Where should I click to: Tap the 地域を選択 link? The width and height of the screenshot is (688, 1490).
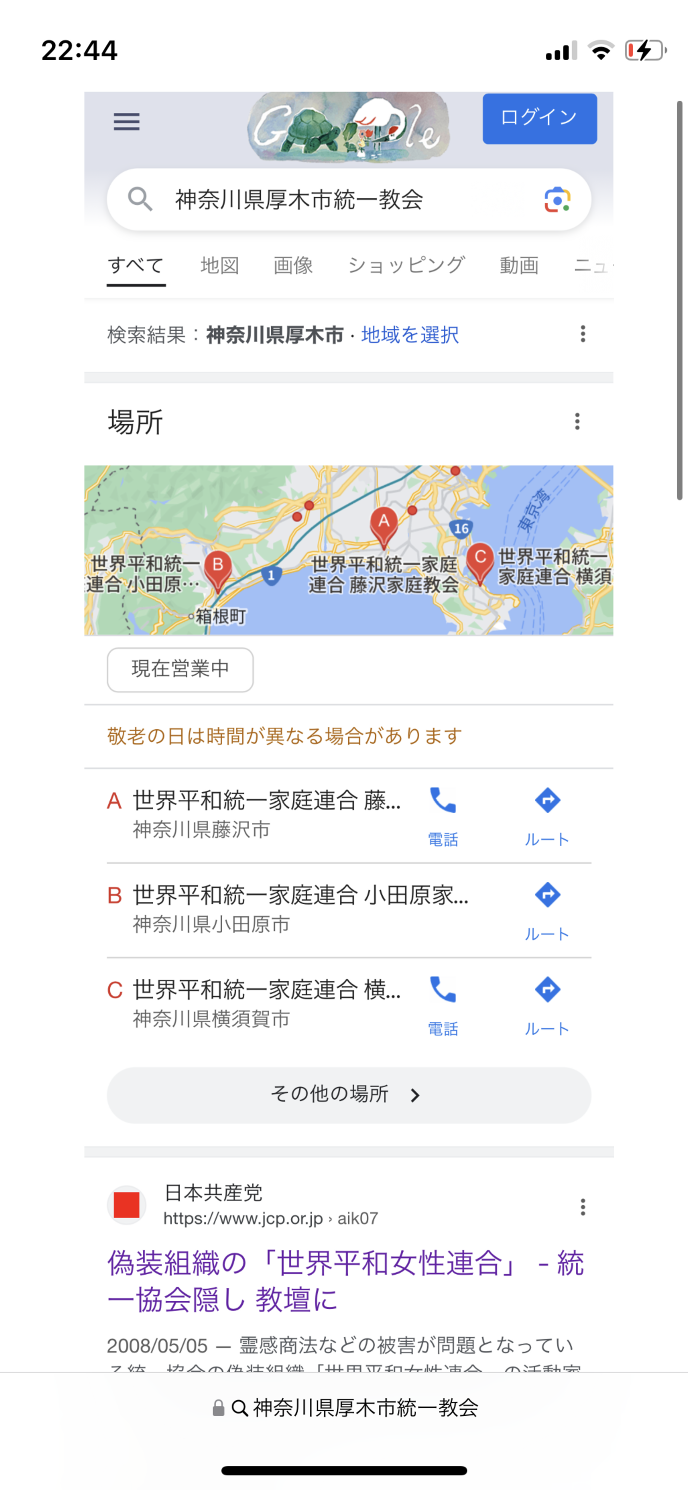tap(410, 335)
